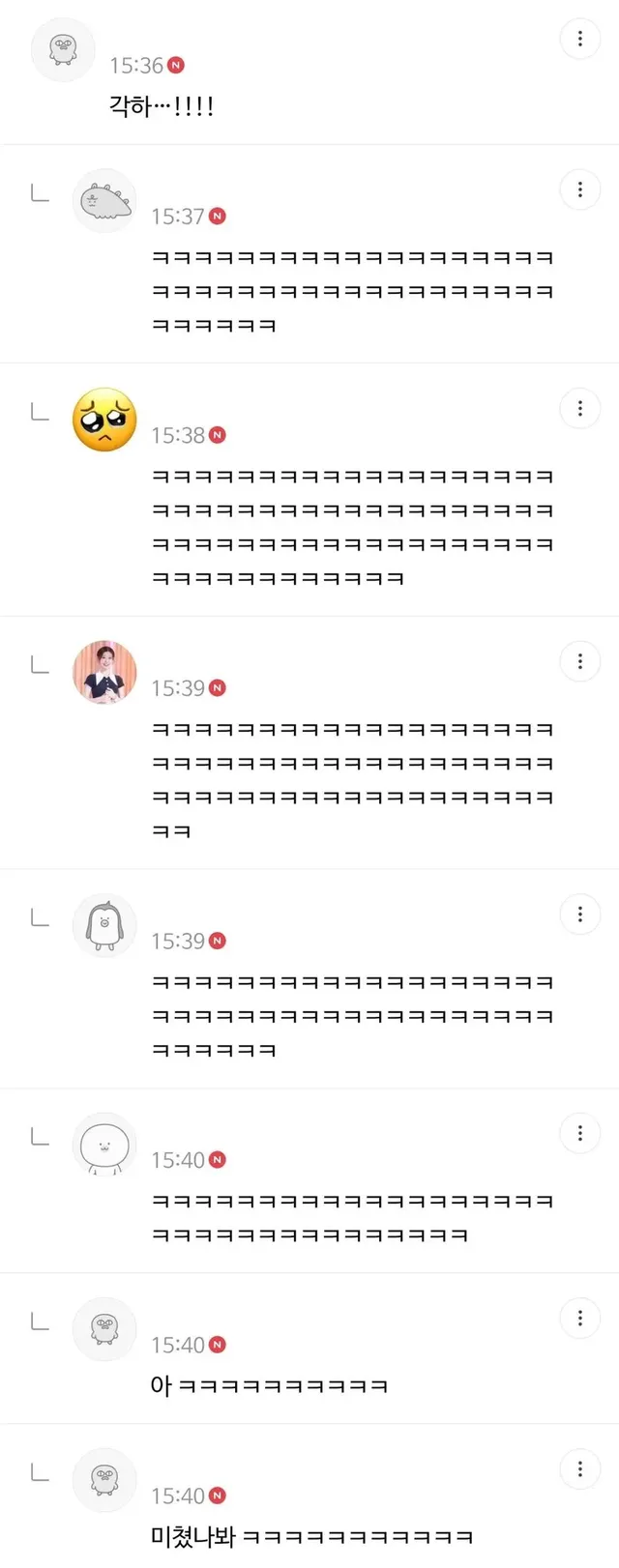Open the dinosaur avatar profile at 15:37

(104, 202)
